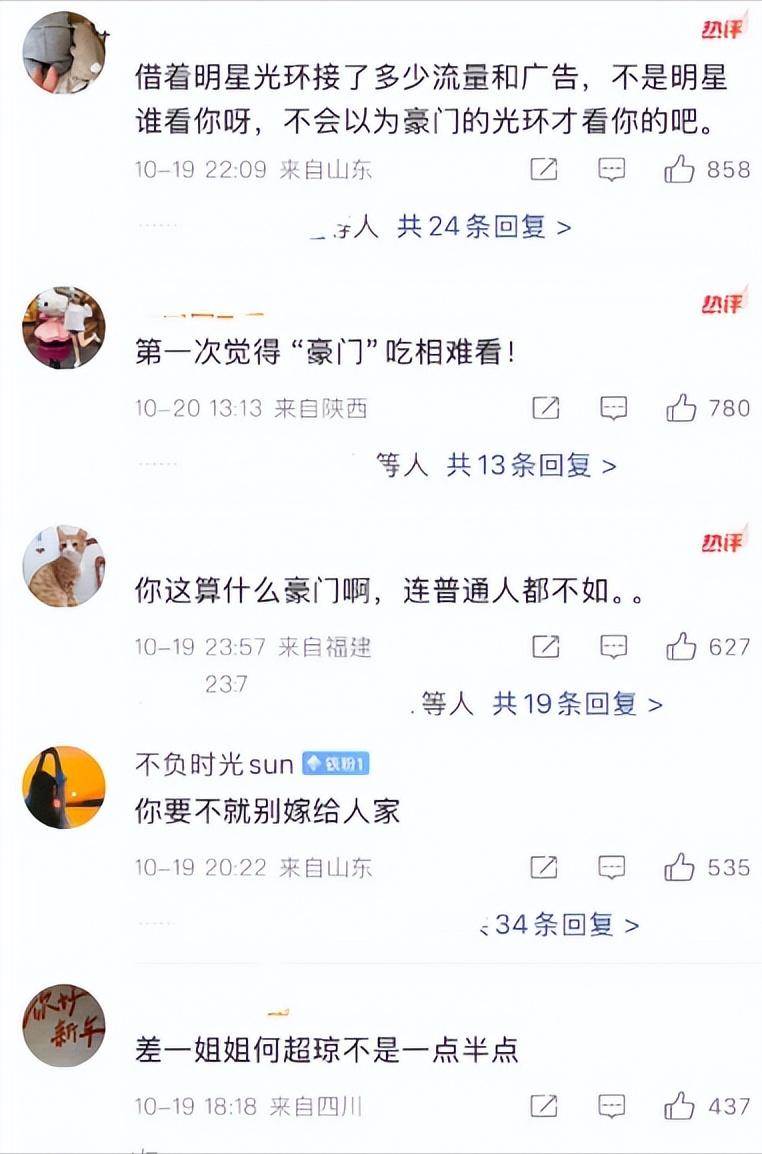Like the comment with 627 likes
Image resolution: width=762 pixels, height=1154 pixels.
681,647
